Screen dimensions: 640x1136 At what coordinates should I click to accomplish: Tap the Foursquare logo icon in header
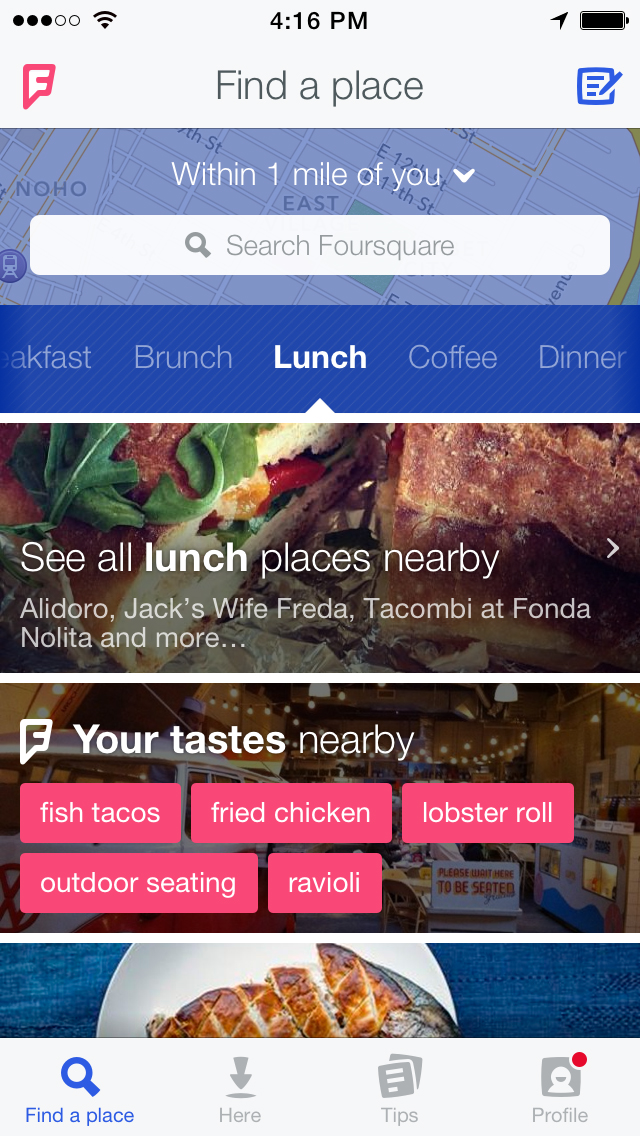(x=39, y=86)
